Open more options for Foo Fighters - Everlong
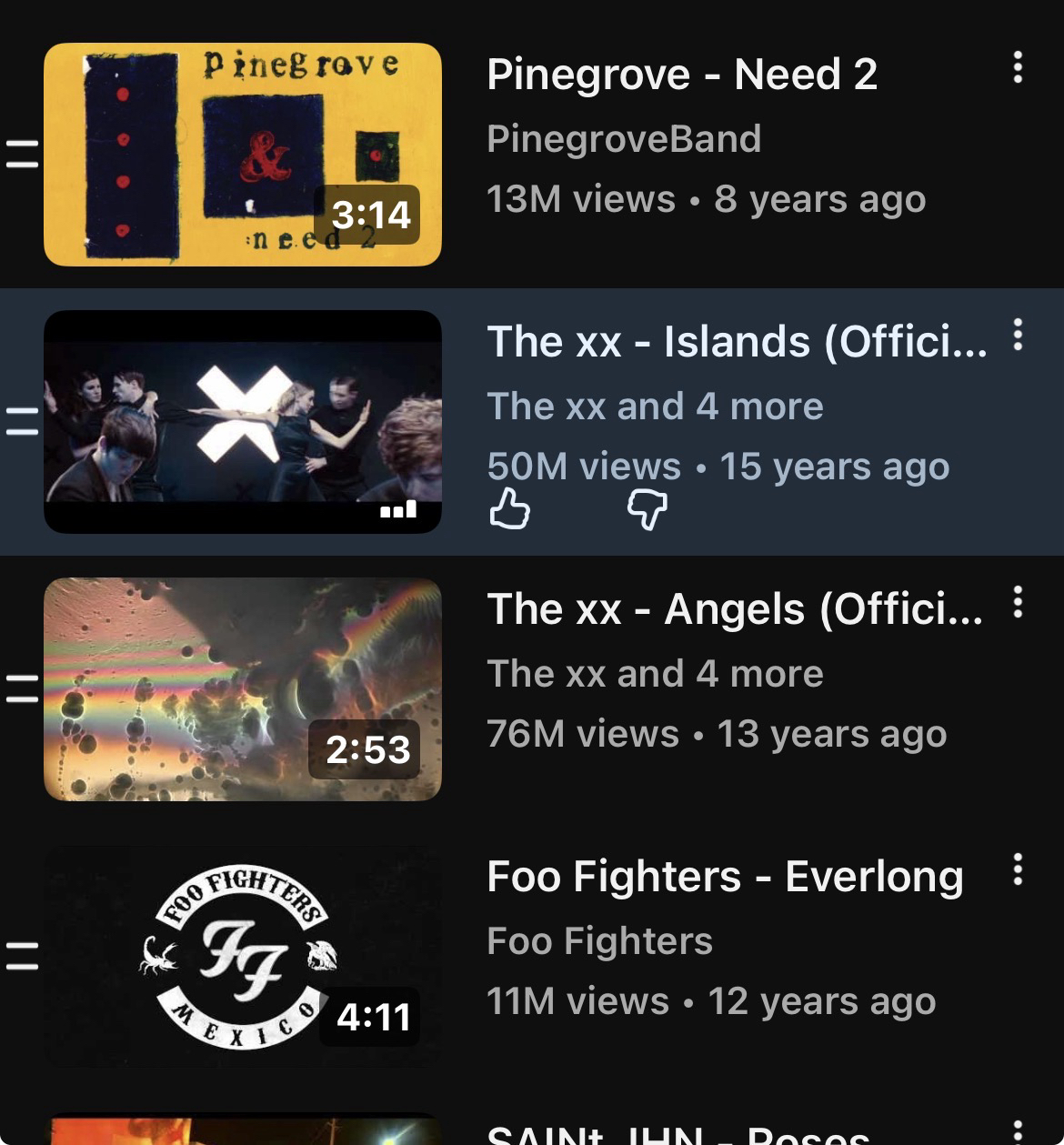The width and height of the screenshot is (1064, 1145). click(1017, 869)
